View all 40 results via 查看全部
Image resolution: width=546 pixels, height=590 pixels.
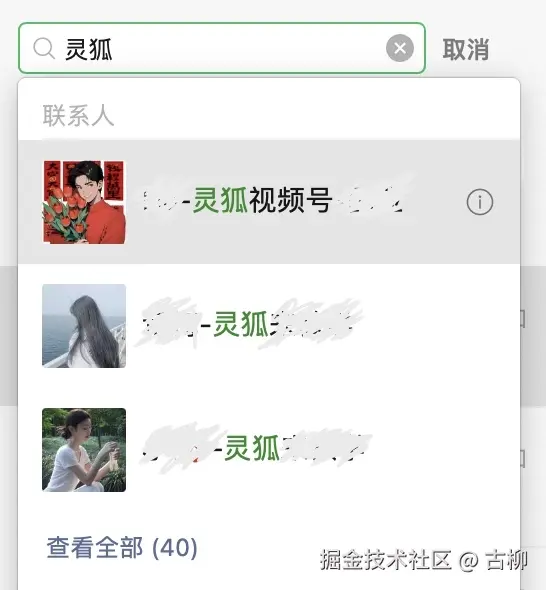pyautogui.click(x=122, y=548)
